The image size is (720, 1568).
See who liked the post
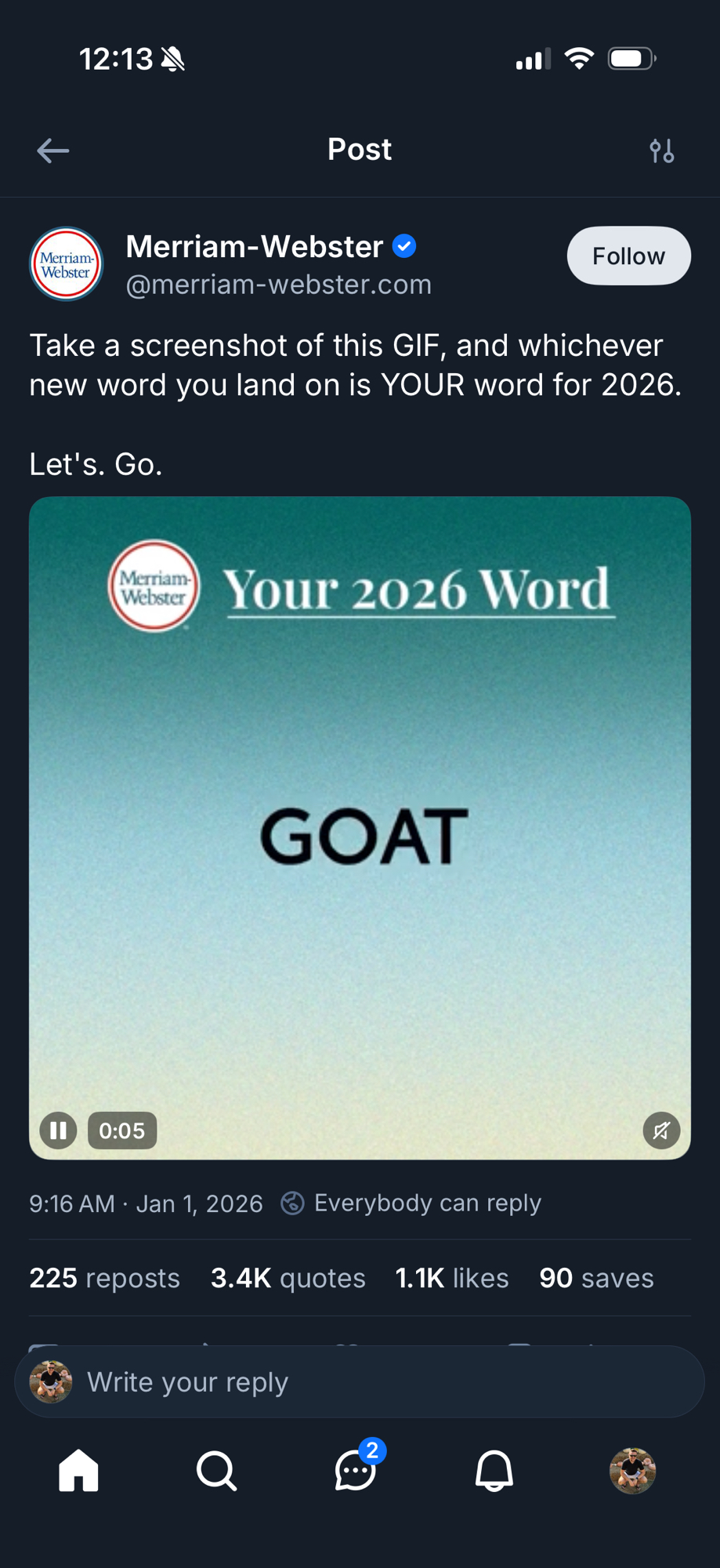click(451, 1278)
